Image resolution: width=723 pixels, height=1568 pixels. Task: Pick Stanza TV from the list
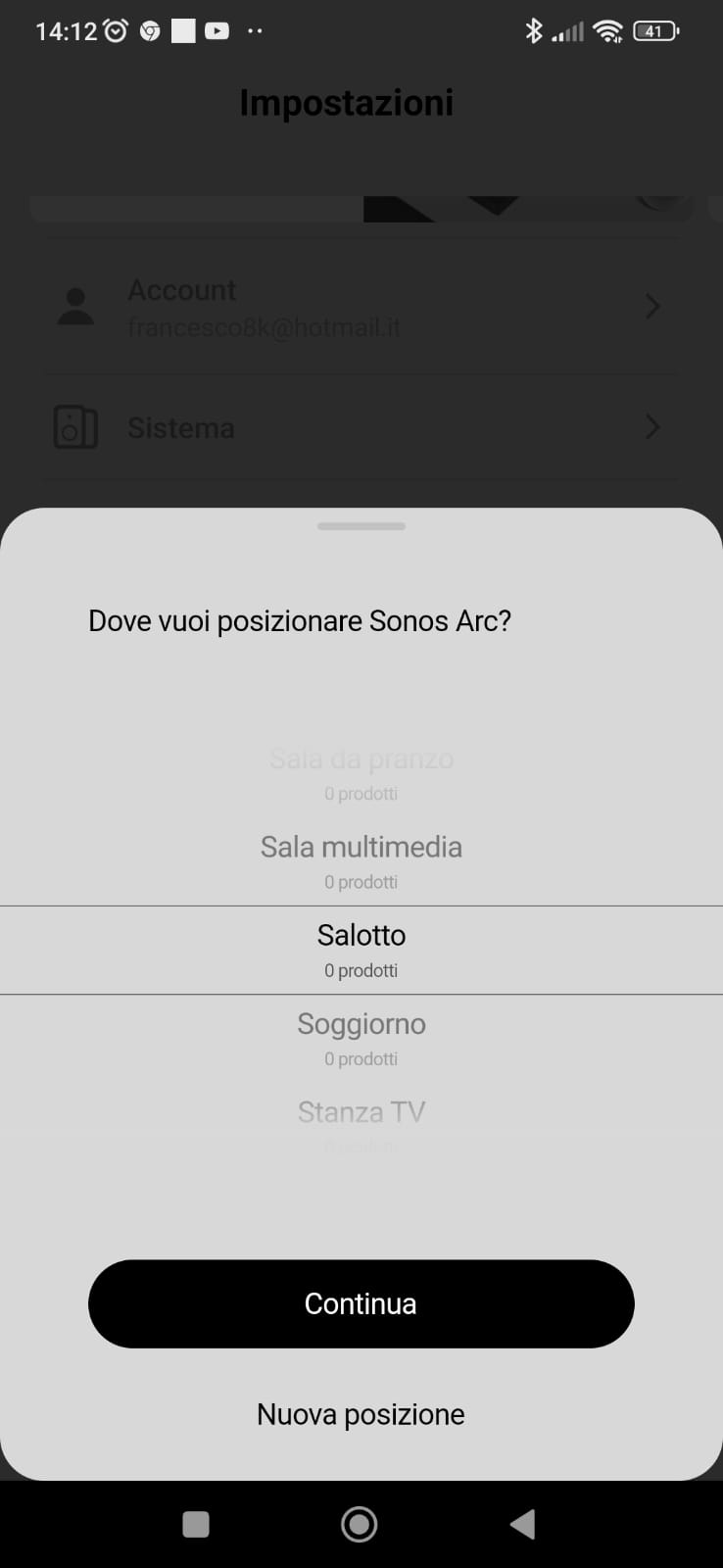tap(361, 1117)
